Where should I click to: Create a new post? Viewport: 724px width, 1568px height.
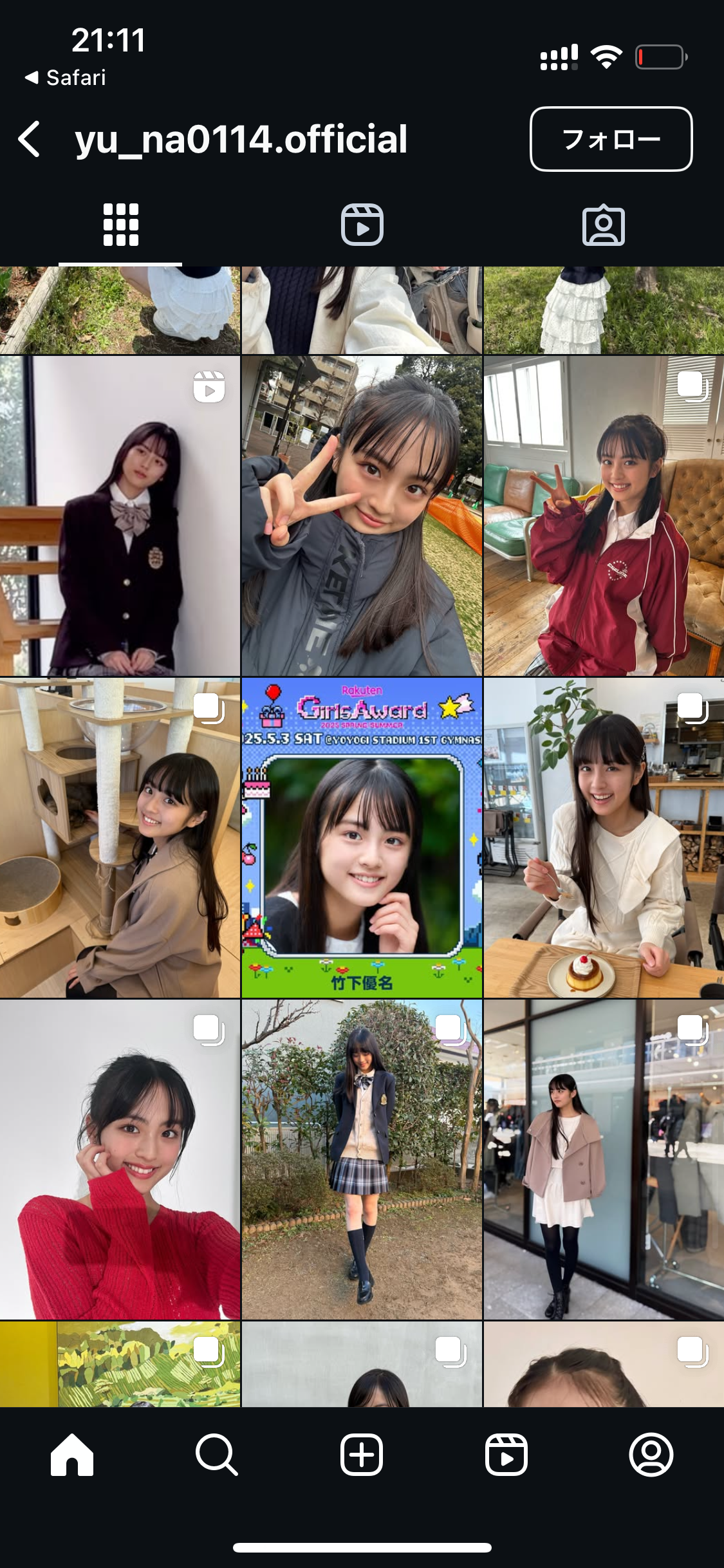362,1454
